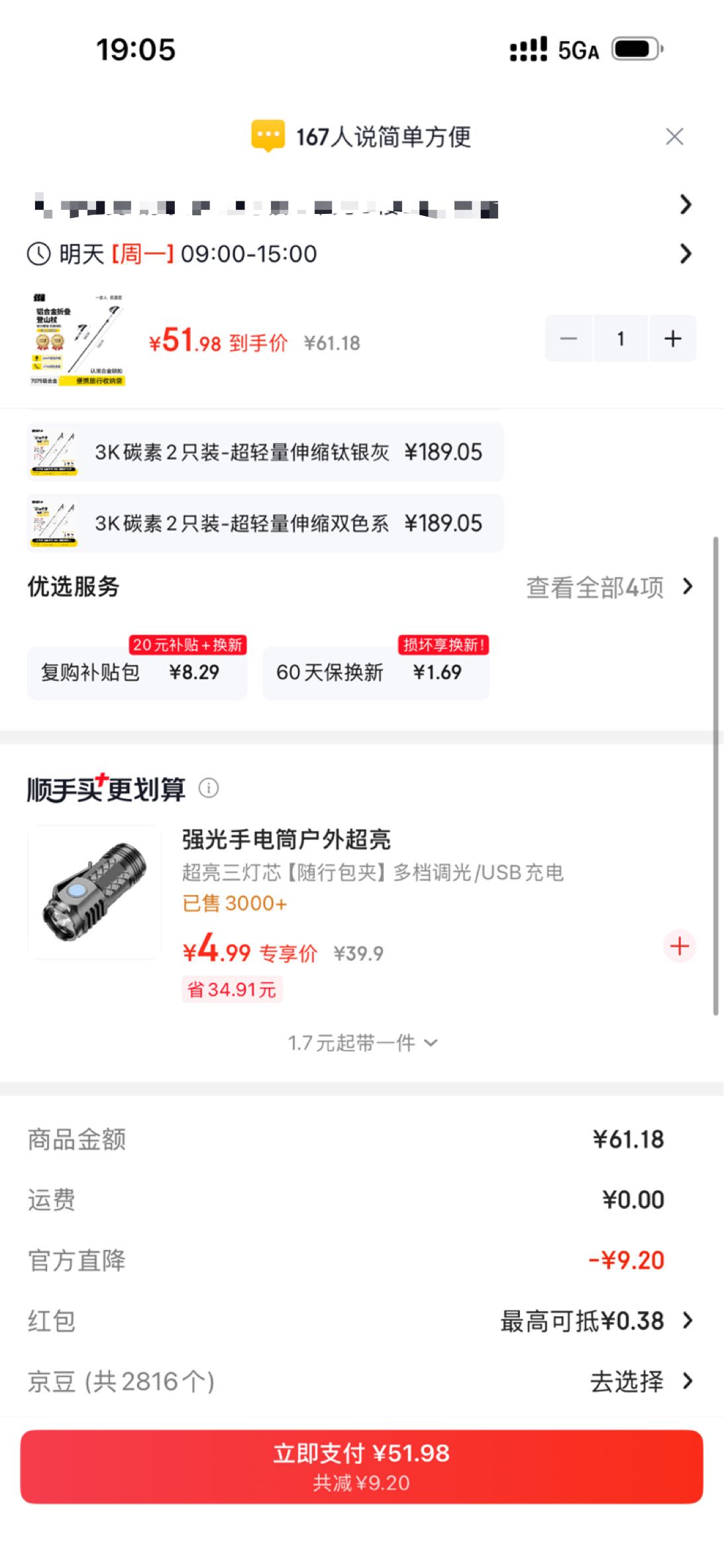The image size is (724, 1568).
Task: Add the 复购补贴包 ¥8.29 service
Action: (x=136, y=672)
